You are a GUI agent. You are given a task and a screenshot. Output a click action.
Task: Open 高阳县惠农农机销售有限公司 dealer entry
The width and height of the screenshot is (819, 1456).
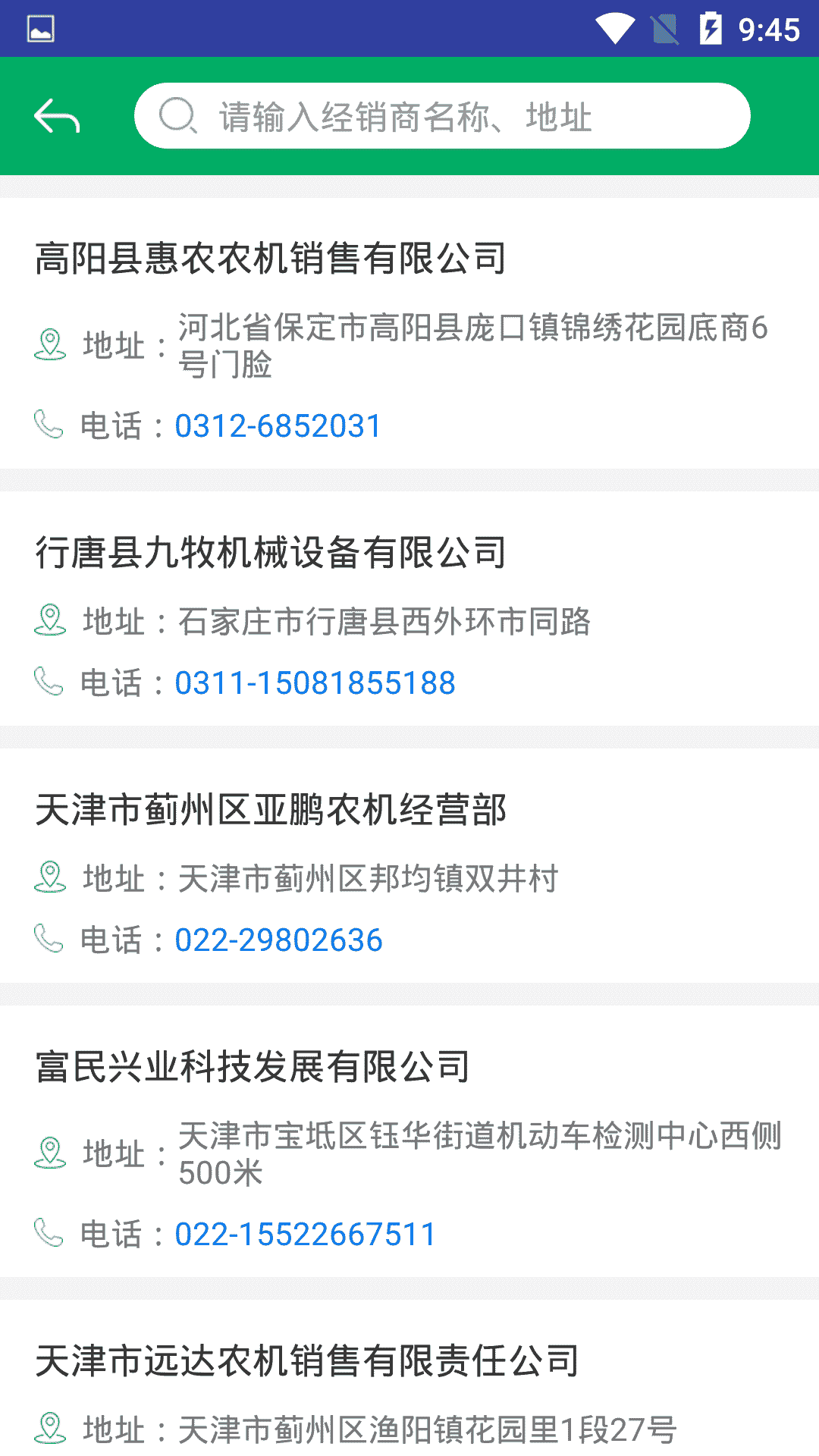click(x=271, y=259)
